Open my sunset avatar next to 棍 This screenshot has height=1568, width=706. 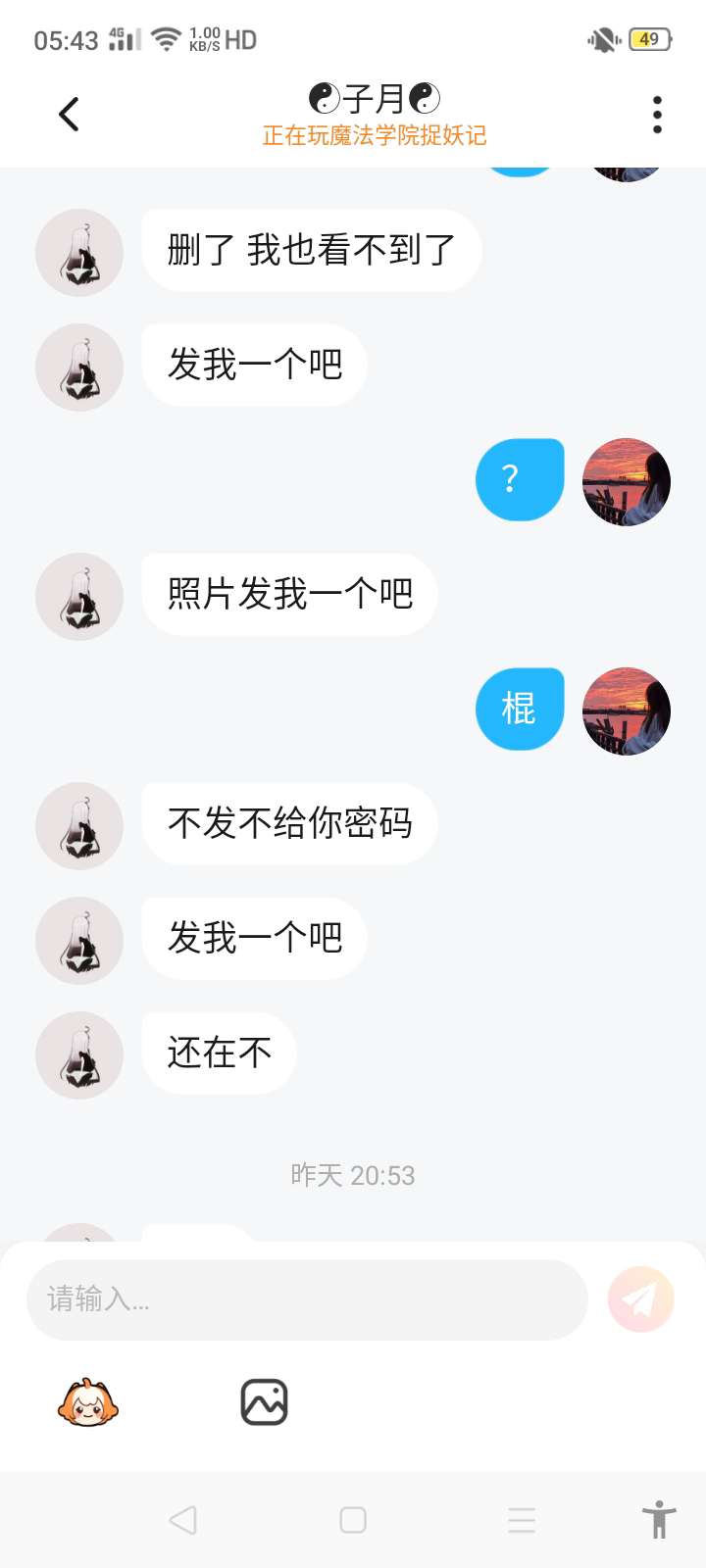coord(626,710)
